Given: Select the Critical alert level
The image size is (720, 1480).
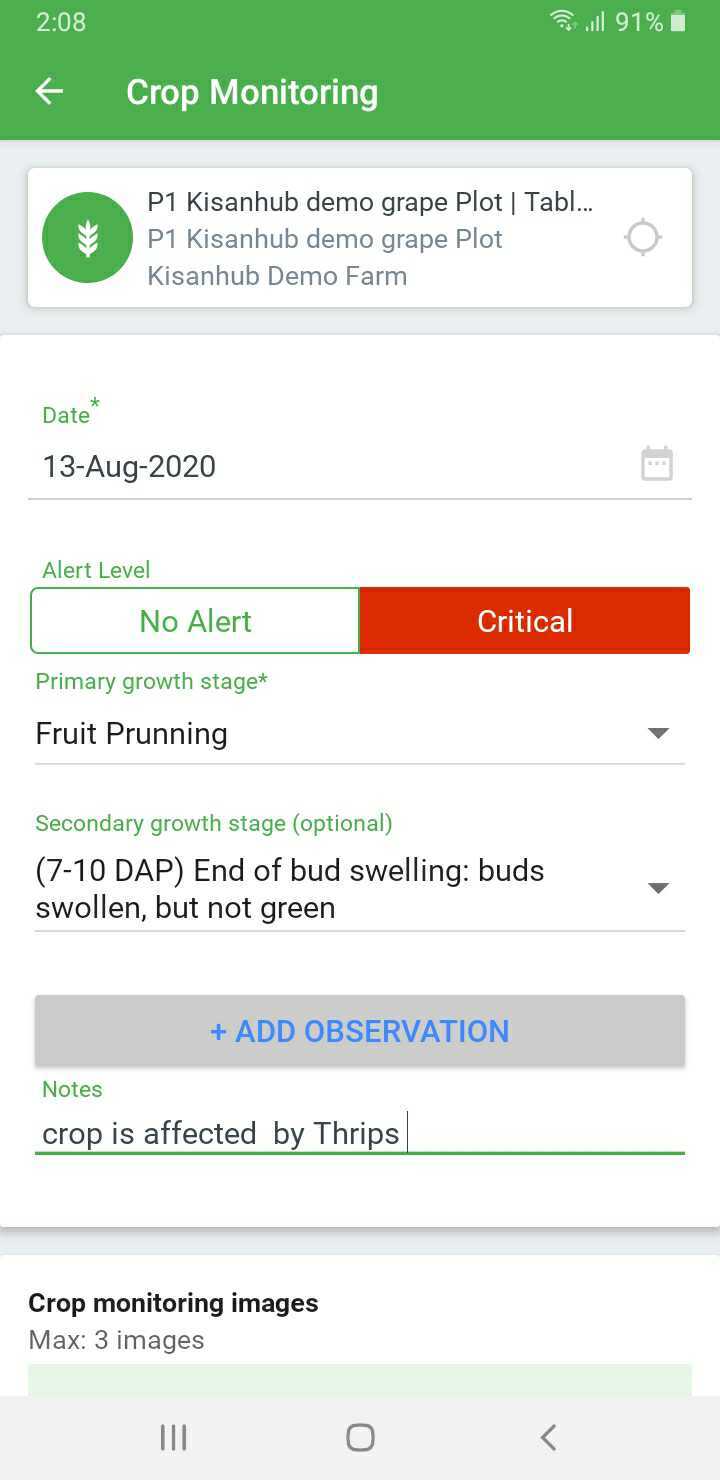Looking at the screenshot, I should point(525,621).
